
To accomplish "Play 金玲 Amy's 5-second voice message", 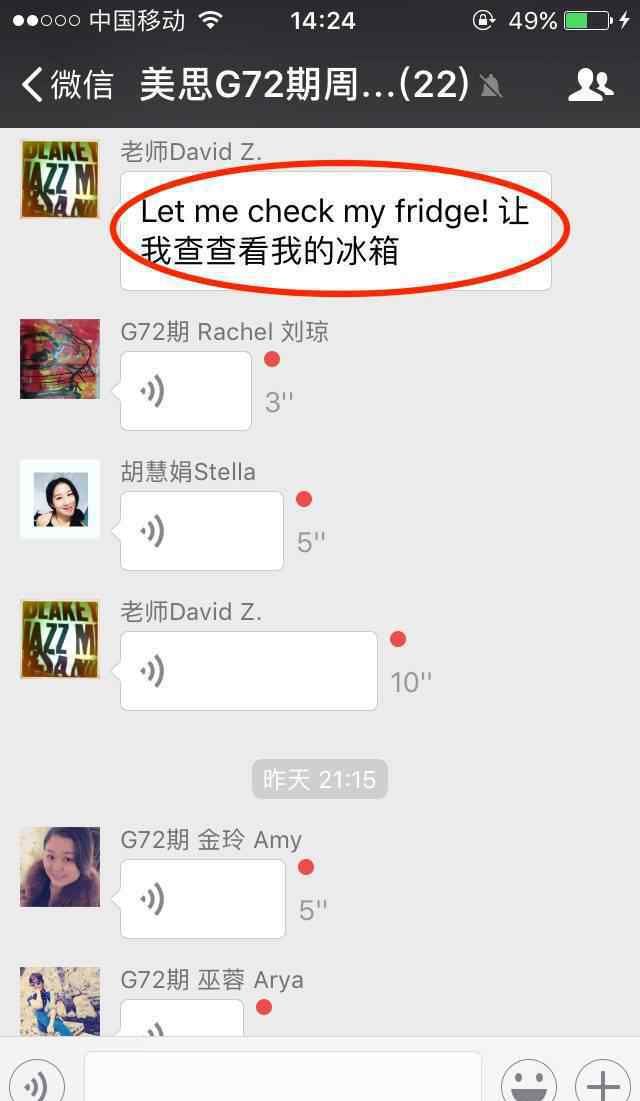I will (x=202, y=899).
